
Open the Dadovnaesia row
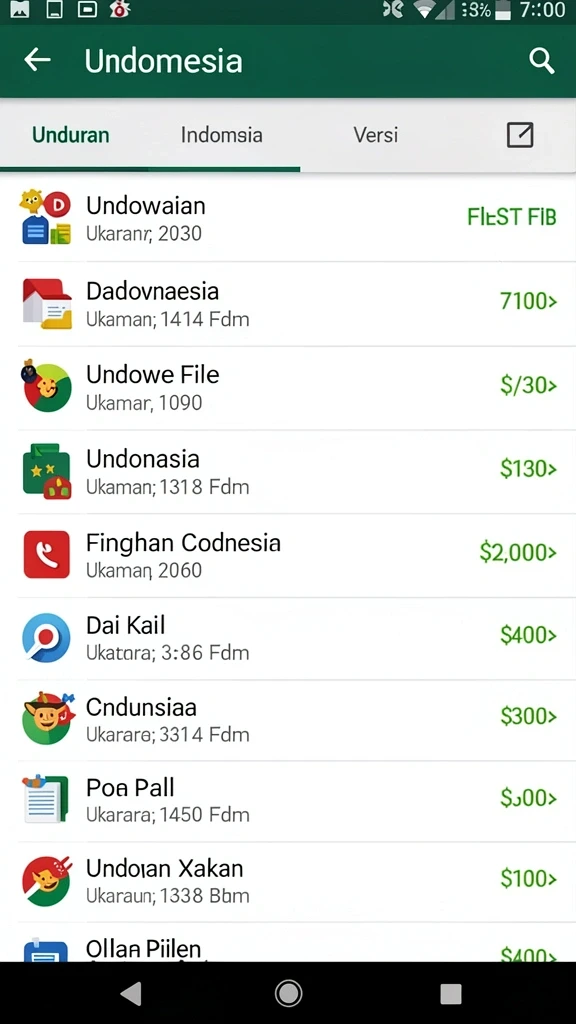(x=288, y=304)
